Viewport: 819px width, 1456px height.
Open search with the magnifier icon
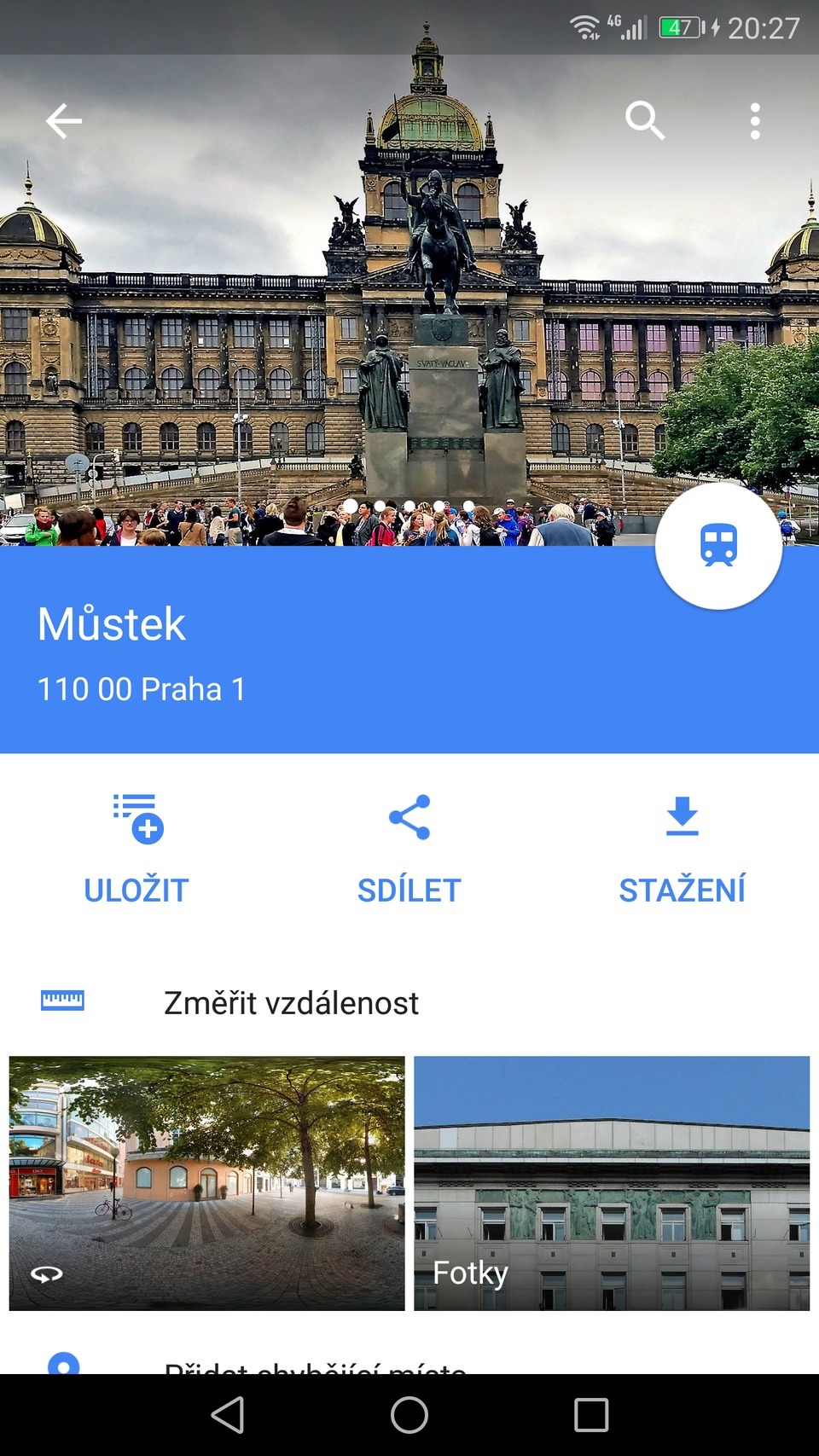click(x=644, y=120)
